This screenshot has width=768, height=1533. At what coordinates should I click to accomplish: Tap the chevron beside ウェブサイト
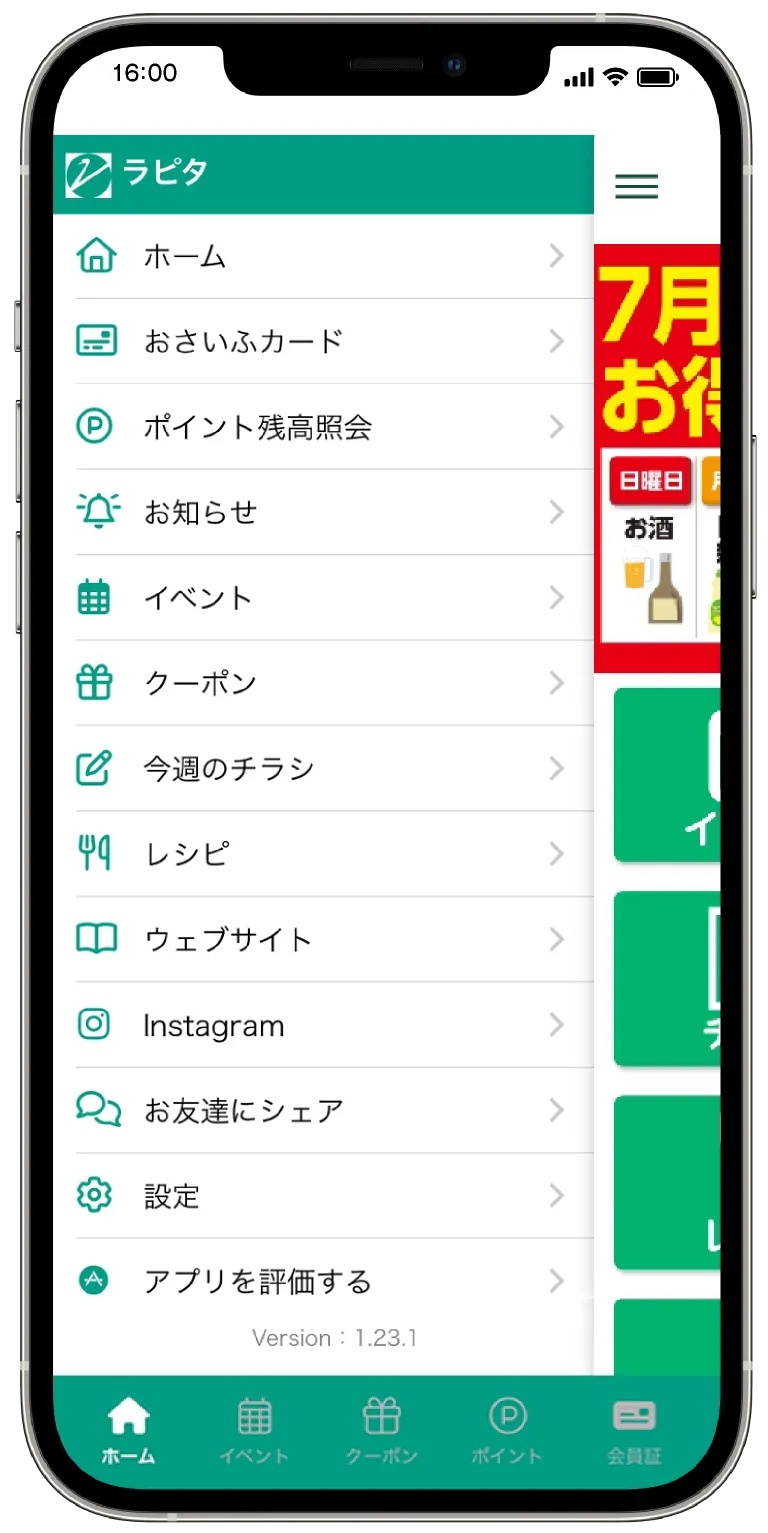pos(556,939)
